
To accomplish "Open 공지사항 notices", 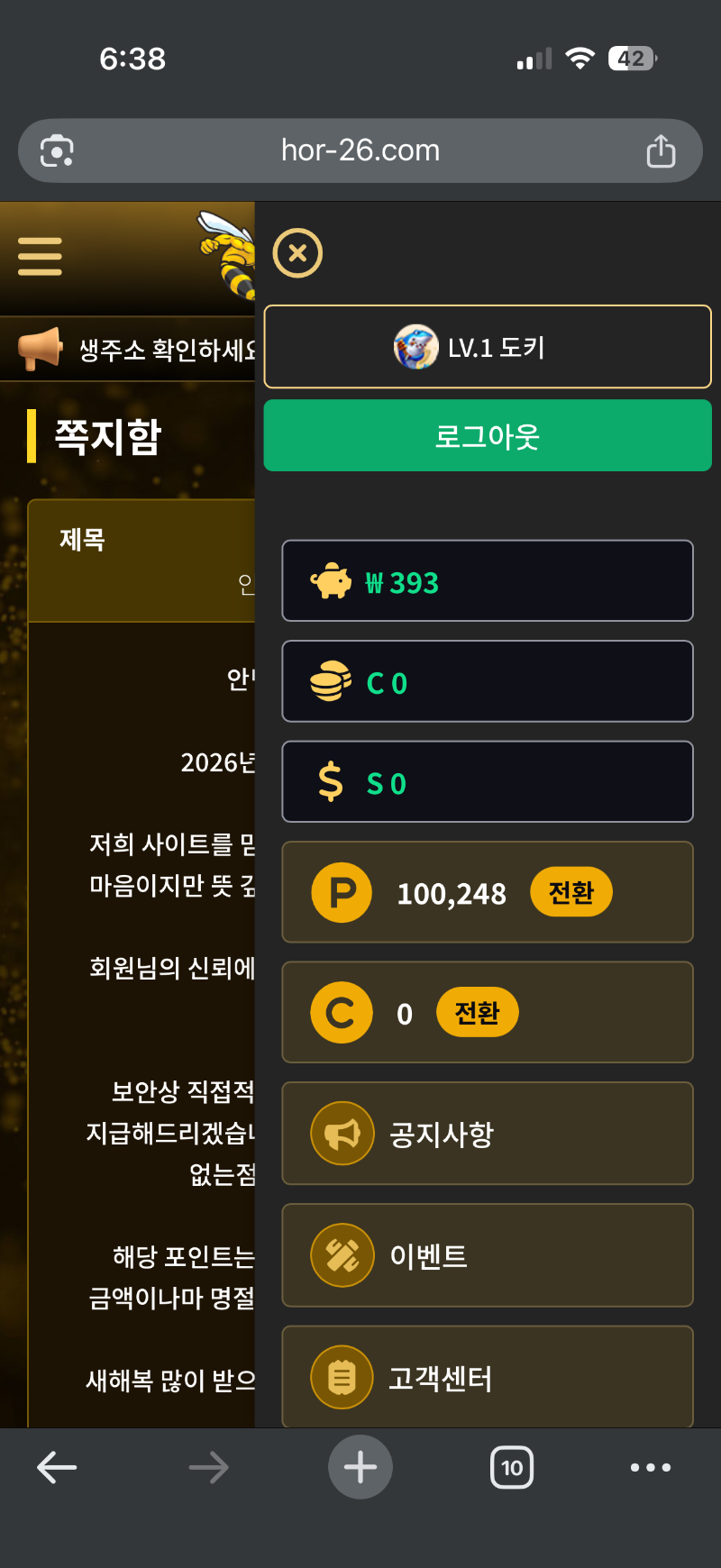I will (487, 1134).
